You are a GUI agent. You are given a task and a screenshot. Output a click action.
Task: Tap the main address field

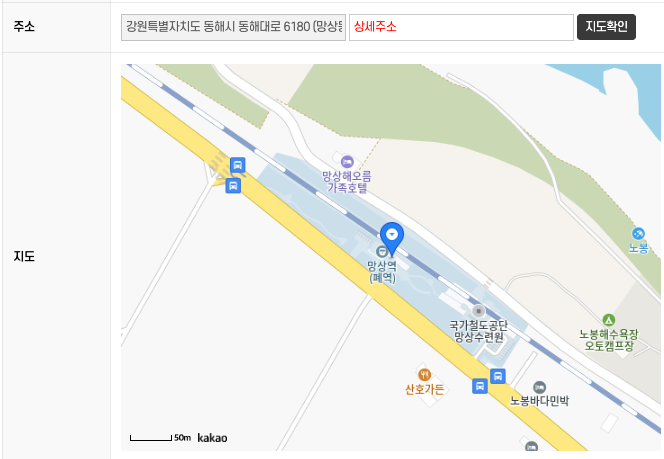[x=232, y=27]
